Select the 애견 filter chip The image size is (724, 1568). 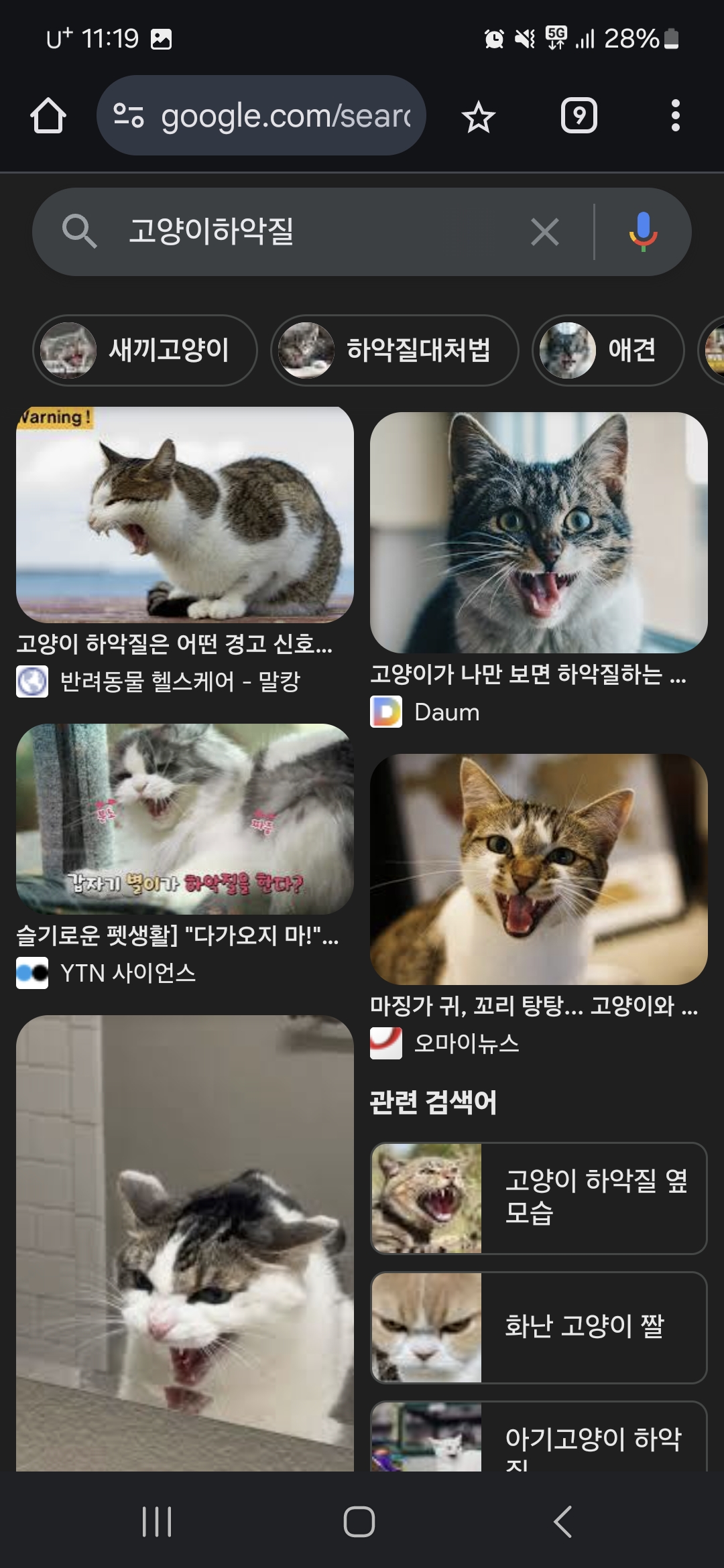point(608,350)
